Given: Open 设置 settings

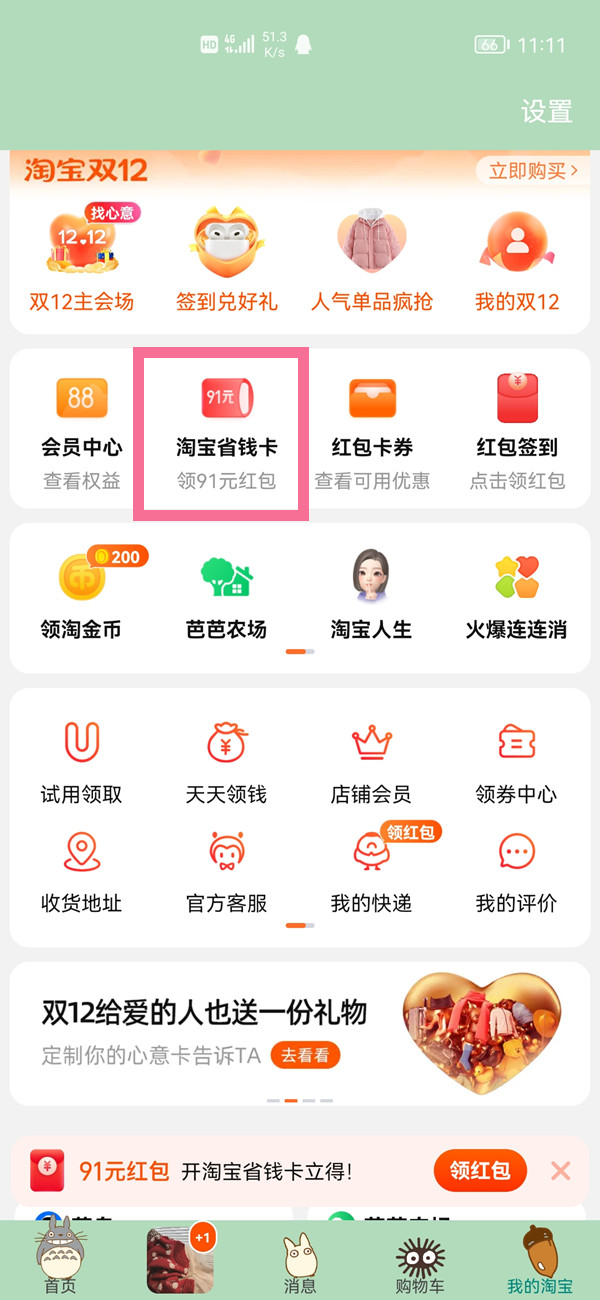Looking at the screenshot, I should (546, 111).
